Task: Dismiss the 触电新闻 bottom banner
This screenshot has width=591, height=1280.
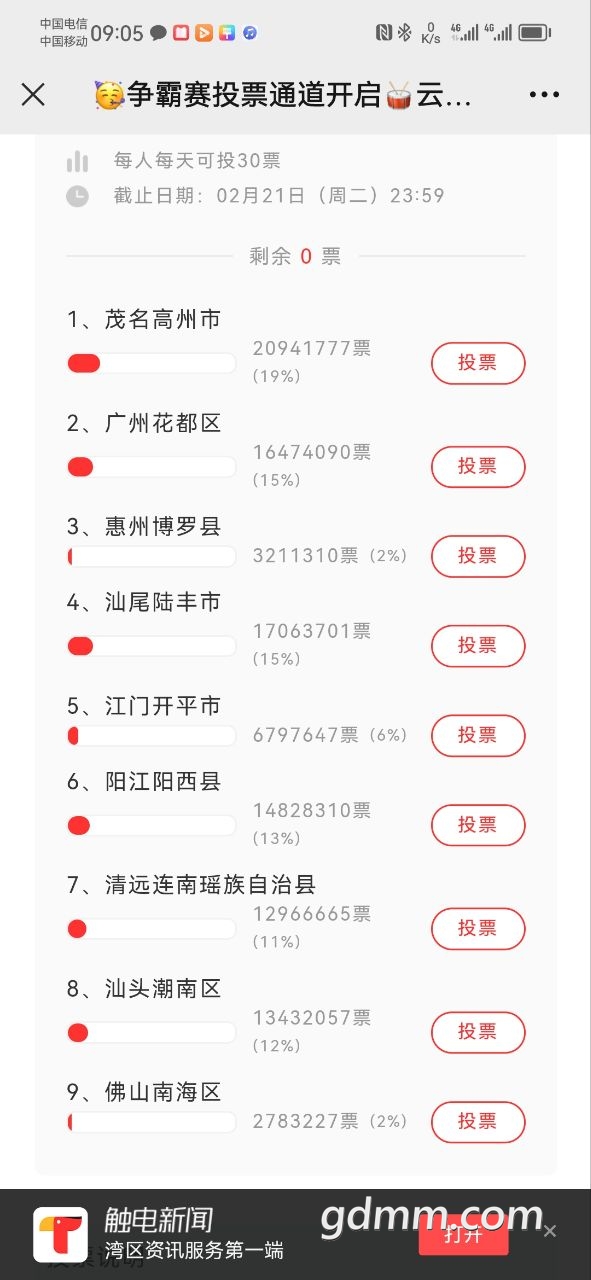Action: tap(549, 1231)
